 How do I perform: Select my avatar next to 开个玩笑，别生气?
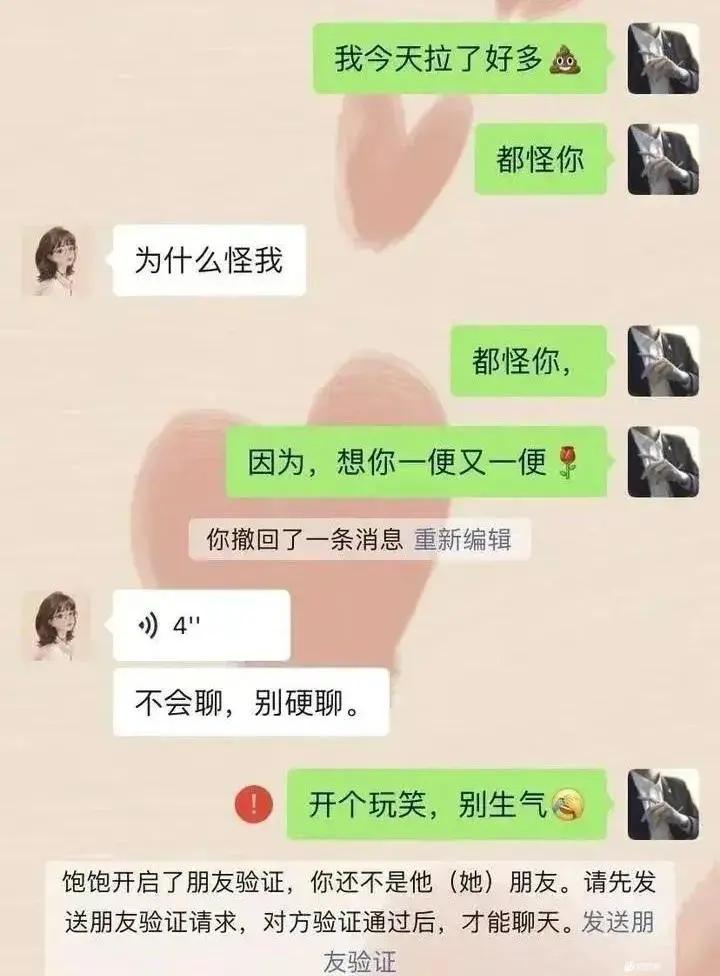tap(663, 804)
